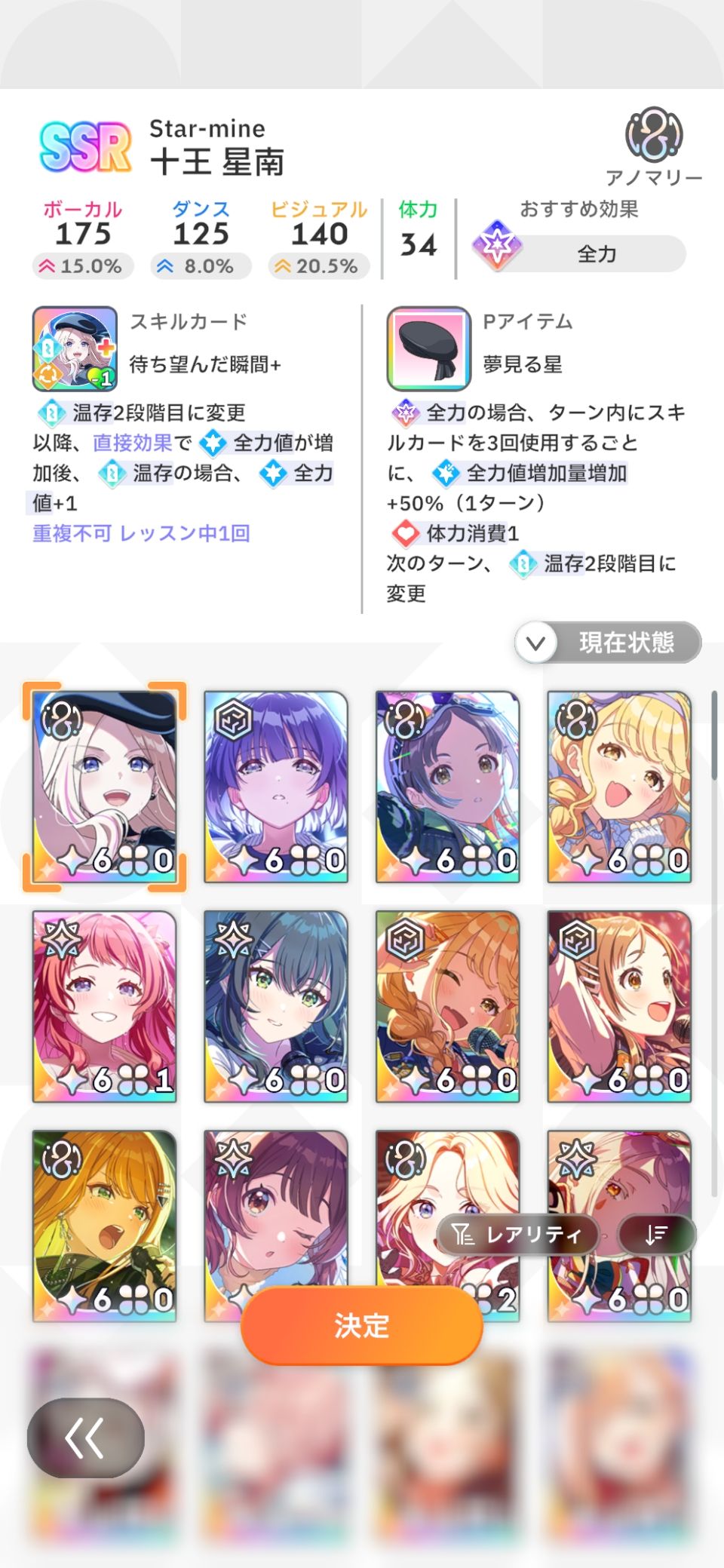Pick the idol card with goggles
This screenshot has height=1568, width=724.
point(448,787)
